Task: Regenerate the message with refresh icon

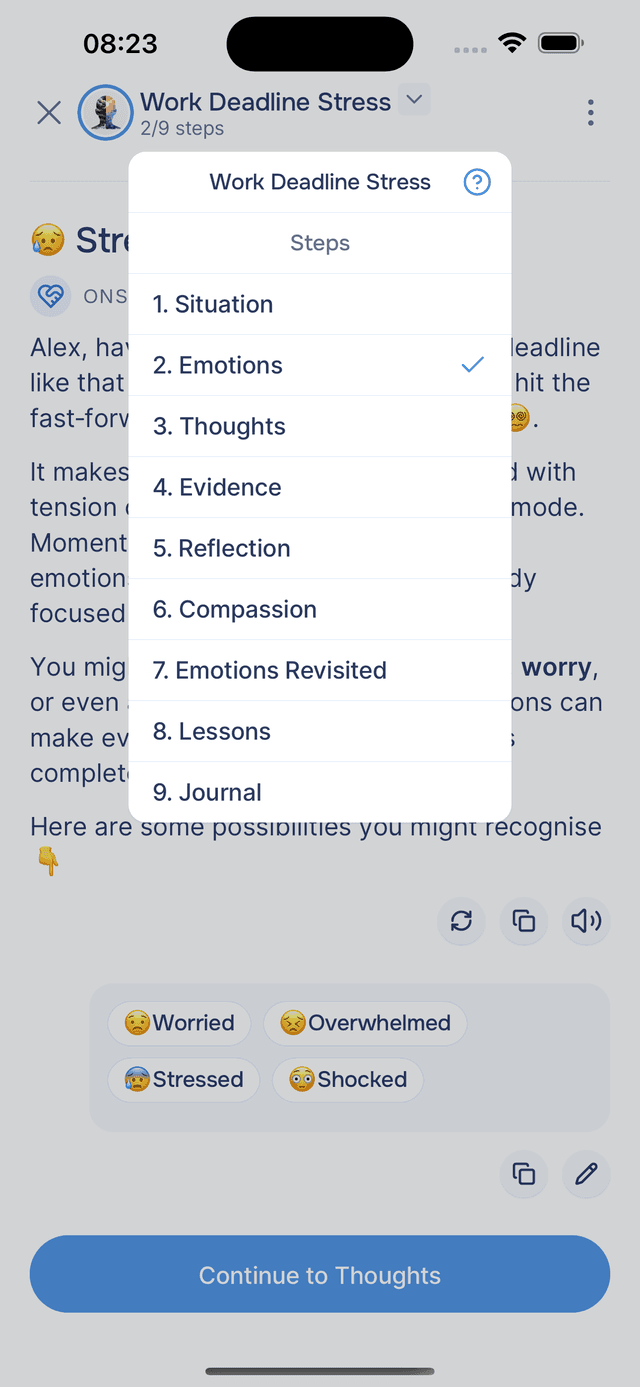Action: pos(461,921)
